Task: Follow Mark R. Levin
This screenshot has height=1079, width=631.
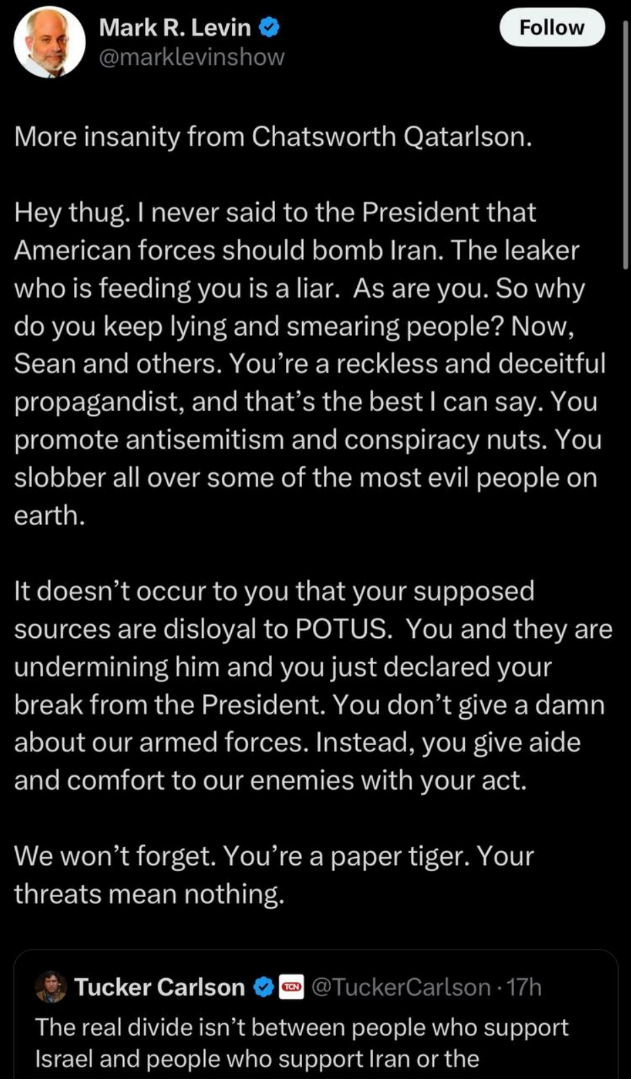Action: (x=552, y=28)
